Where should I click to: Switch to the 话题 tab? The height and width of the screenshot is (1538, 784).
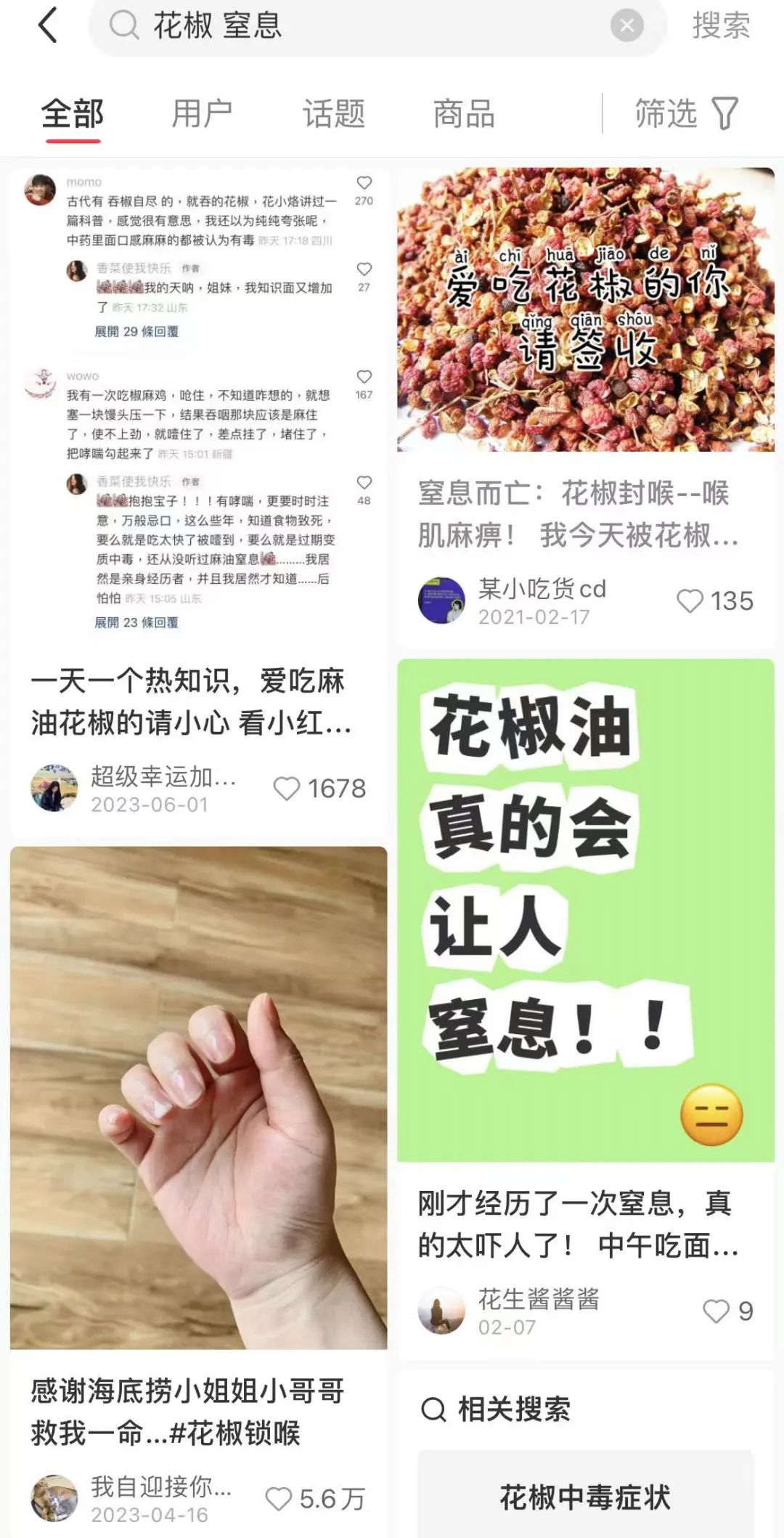(333, 114)
